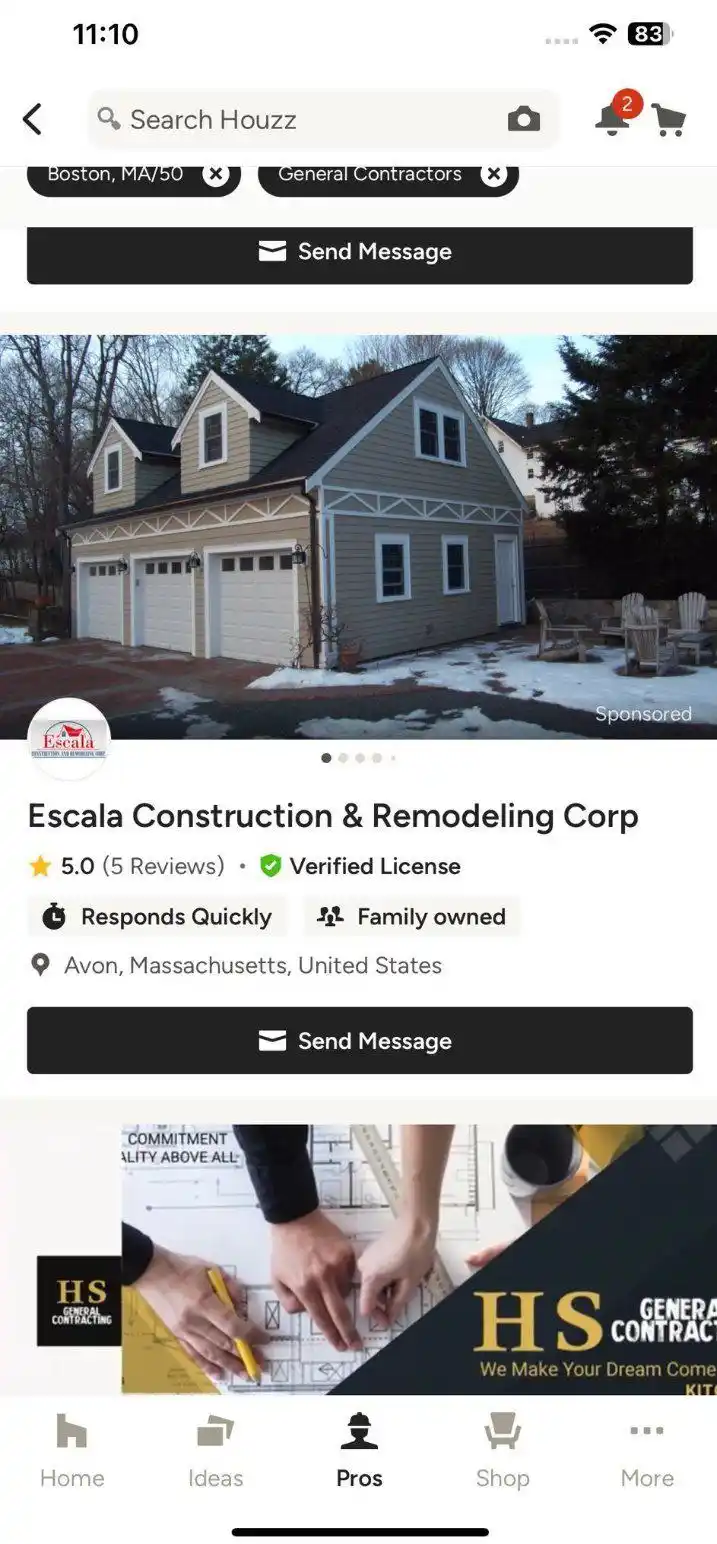
Task: Remove the General Contractors filter chip
Action: tap(493, 174)
